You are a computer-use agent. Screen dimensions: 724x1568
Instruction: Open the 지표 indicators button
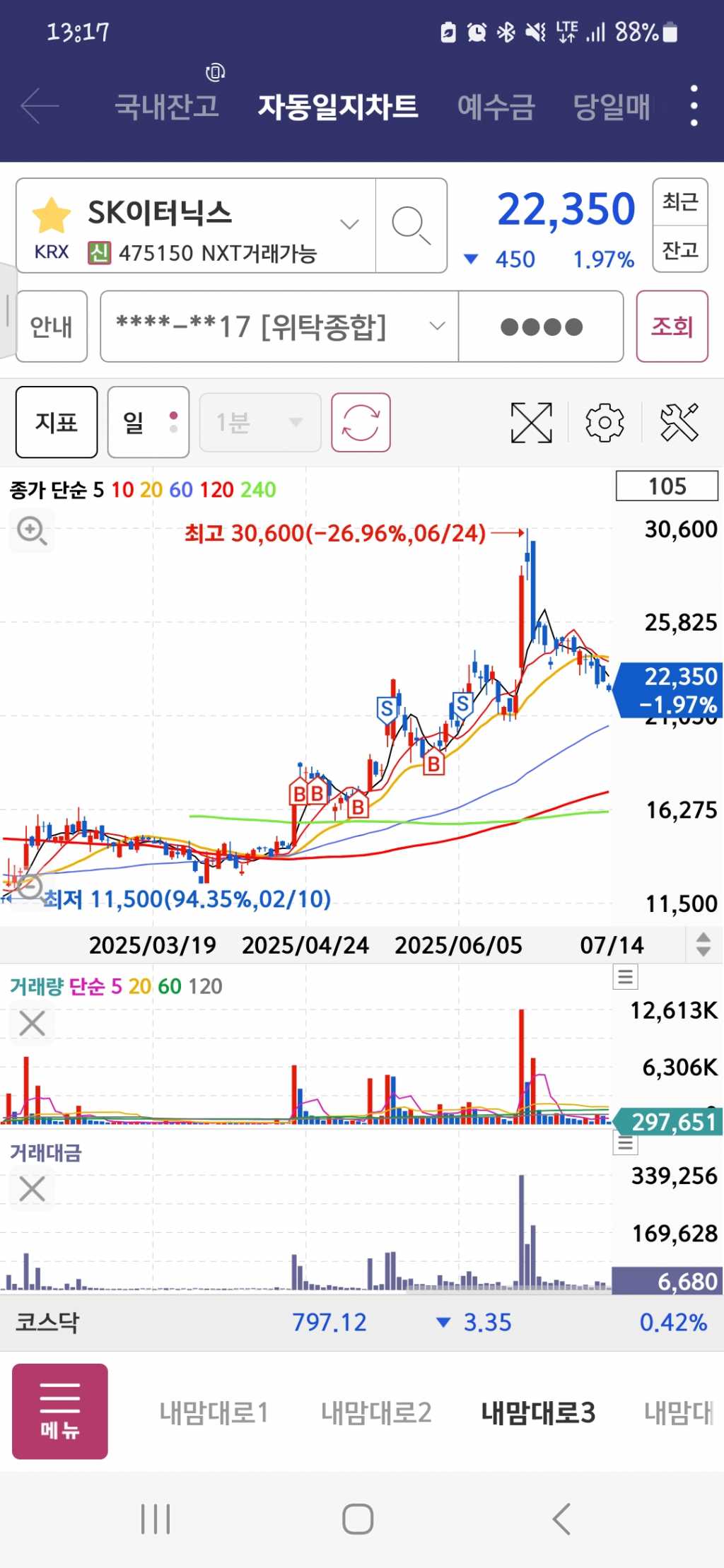click(57, 423)
